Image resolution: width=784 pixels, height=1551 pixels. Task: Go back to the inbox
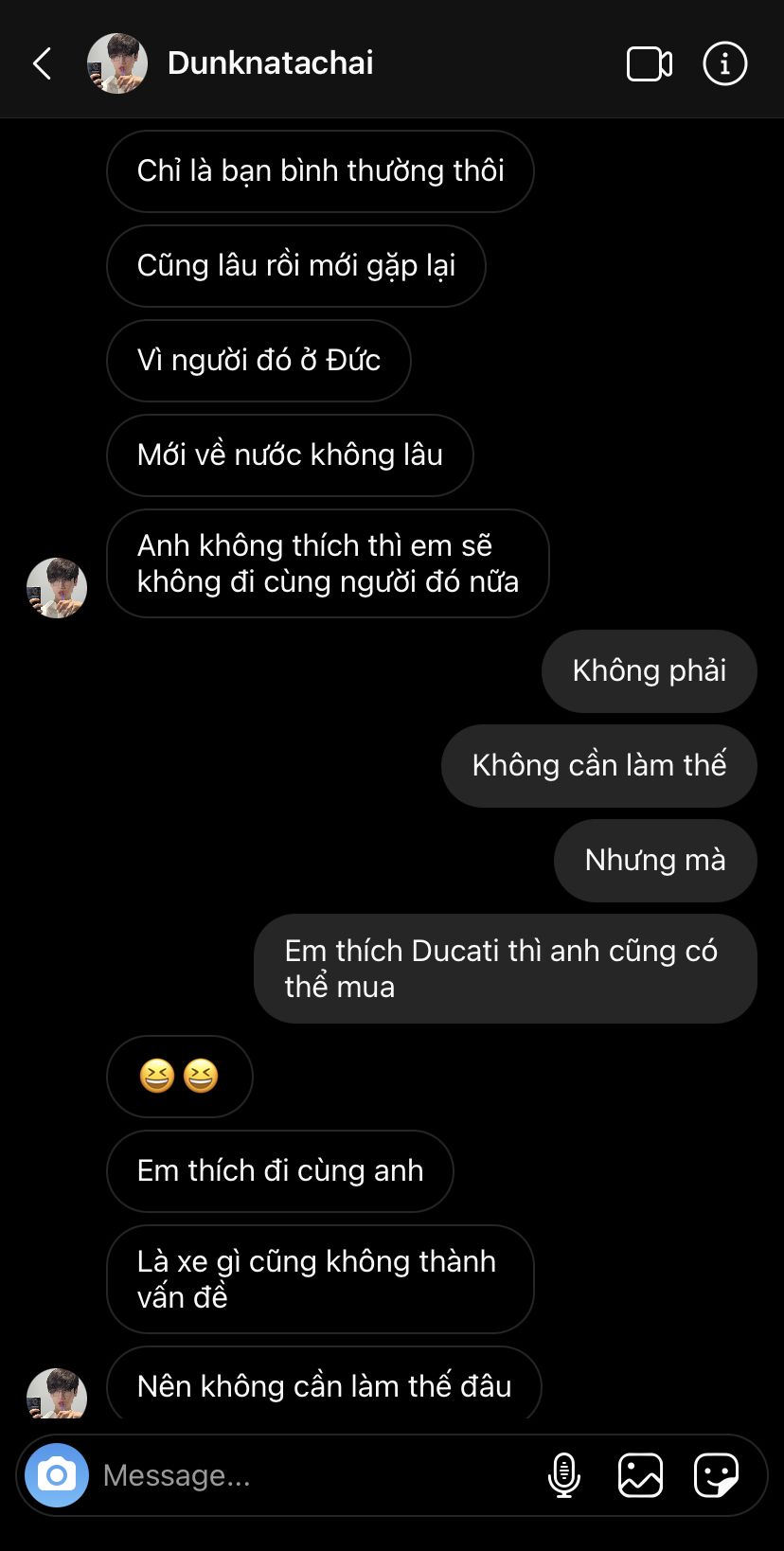coord(43,64)
